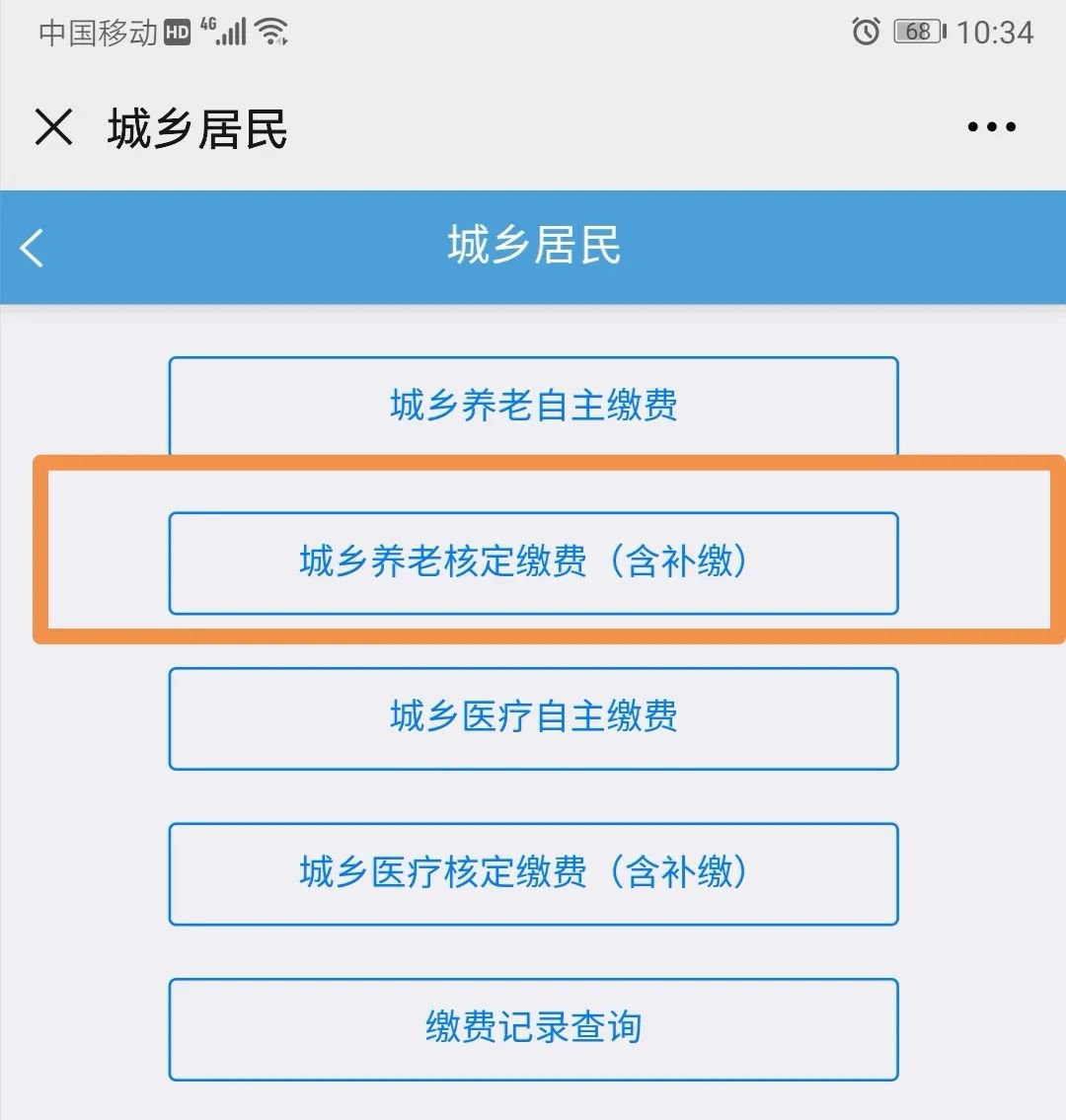Go back using the blue header arrow

pyautogui.click(x=33, y=248)
